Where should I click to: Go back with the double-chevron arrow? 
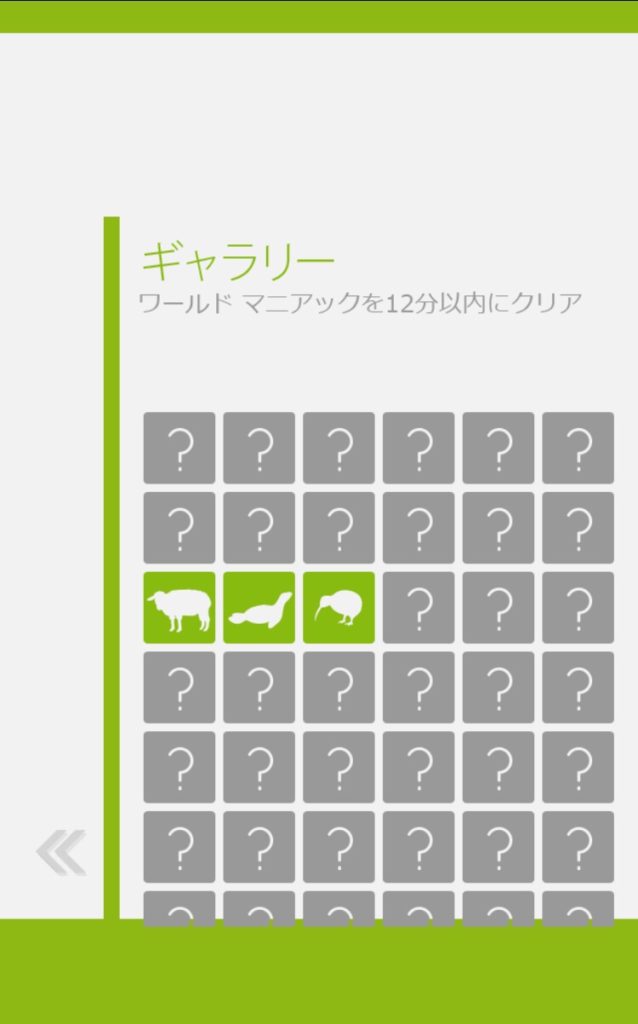pyautogui.click(x=61, y=852)
